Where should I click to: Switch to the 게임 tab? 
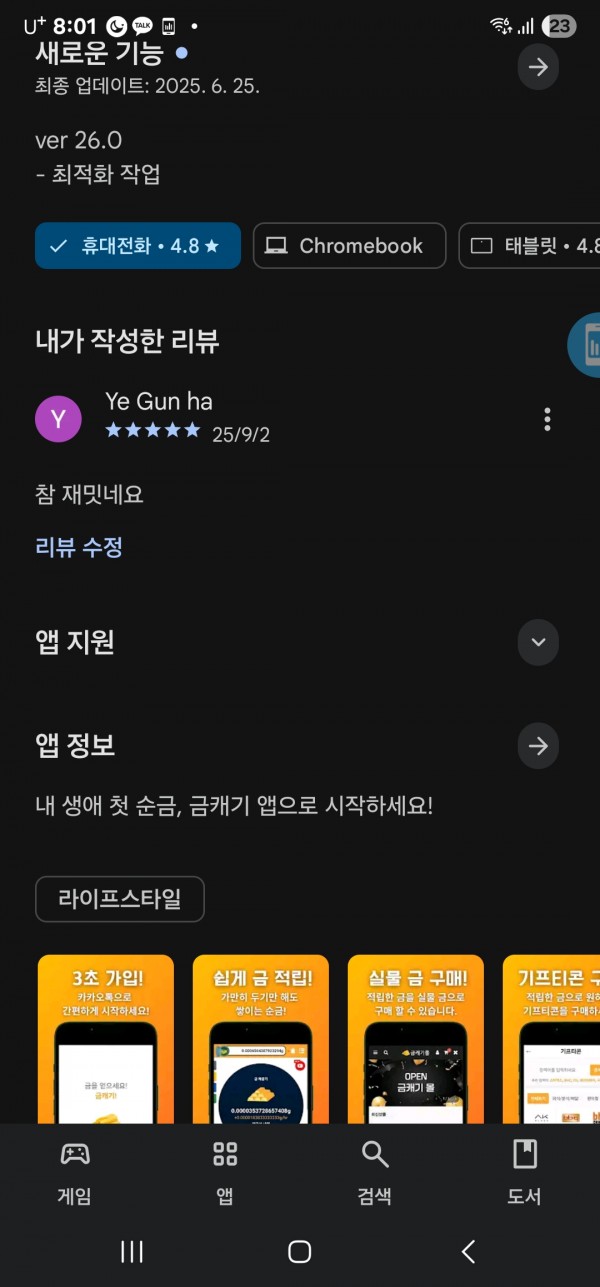click(75, 1172)
